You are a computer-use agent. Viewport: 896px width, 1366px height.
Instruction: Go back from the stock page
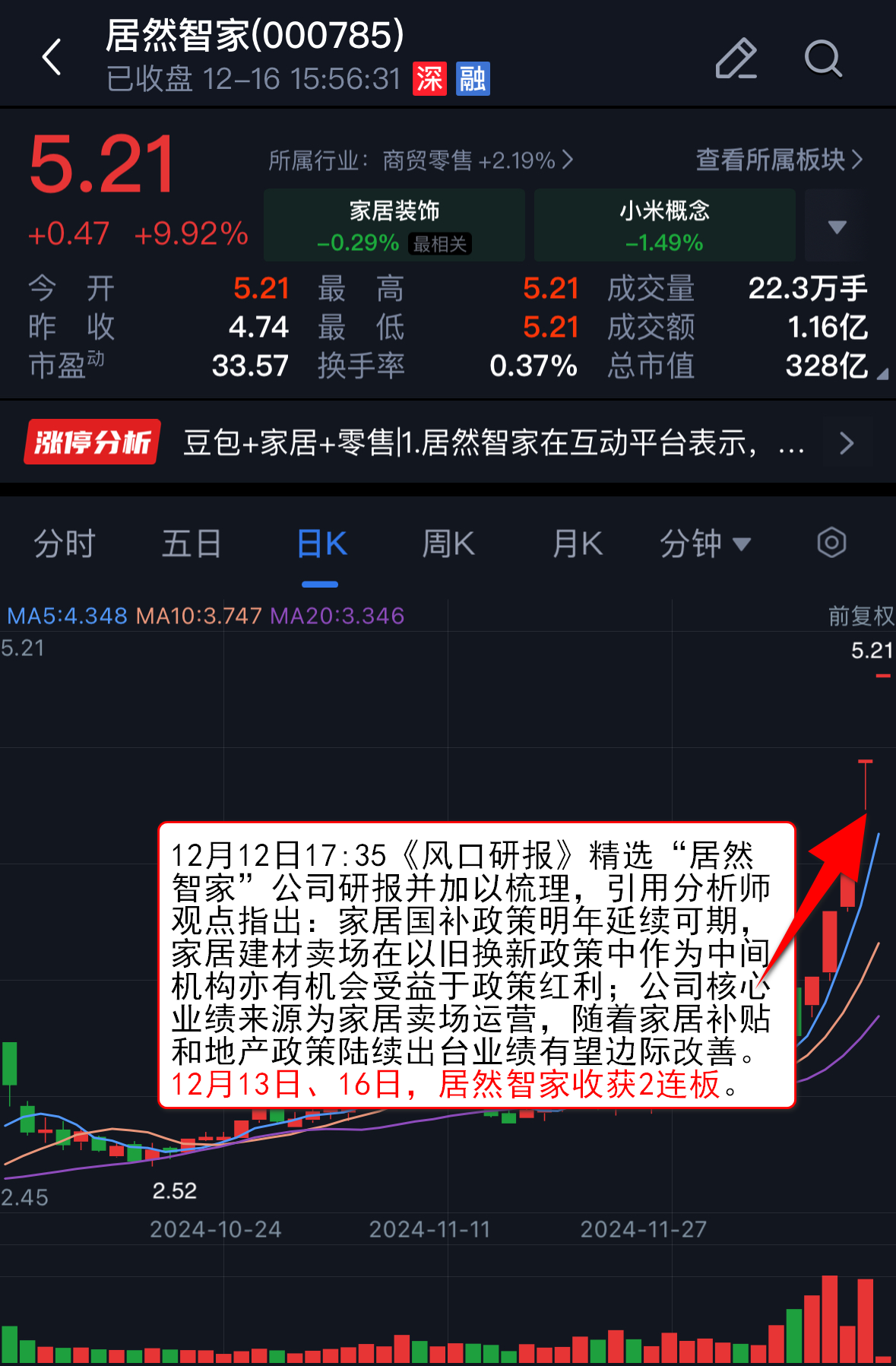coord(52,57)
